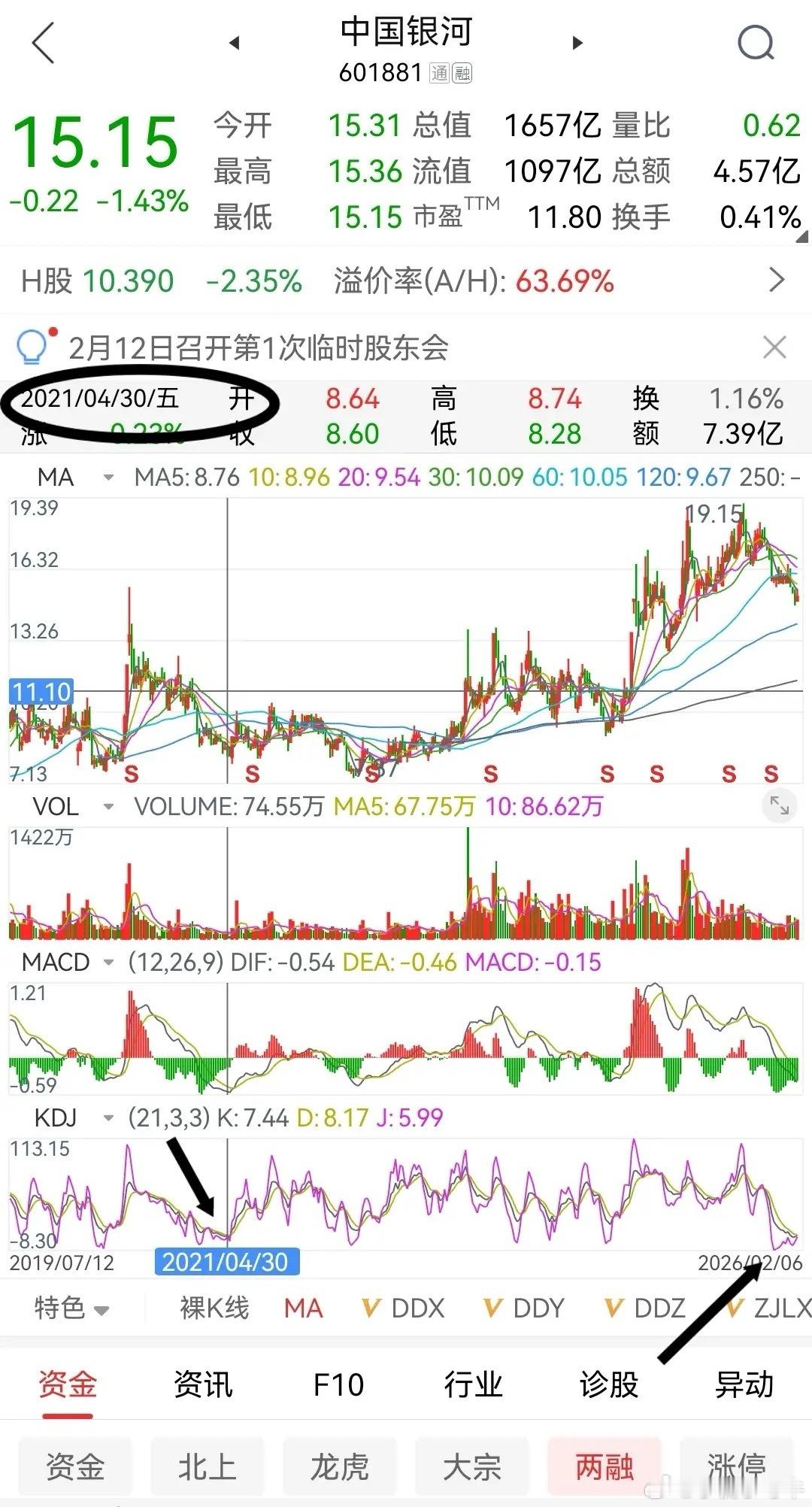Open A/H premium details via right chevron

(x=778, y=280)
